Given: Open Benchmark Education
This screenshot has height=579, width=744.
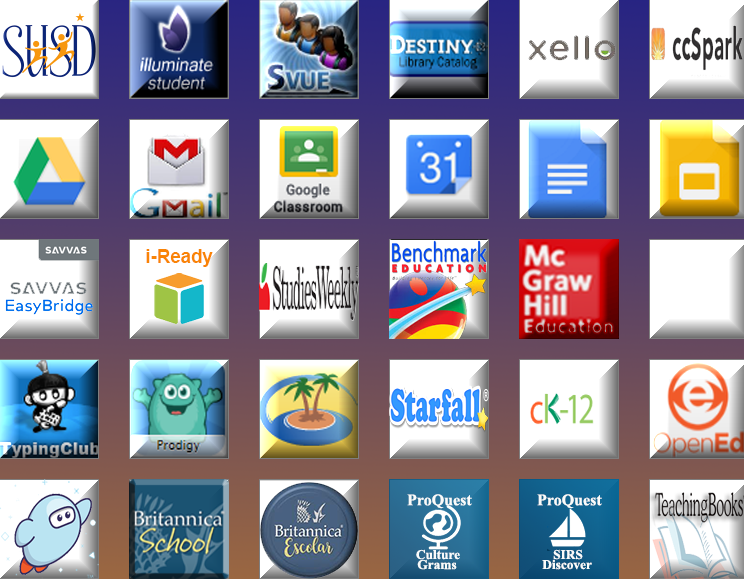Looking at the screenshot, I should [439, 289].
